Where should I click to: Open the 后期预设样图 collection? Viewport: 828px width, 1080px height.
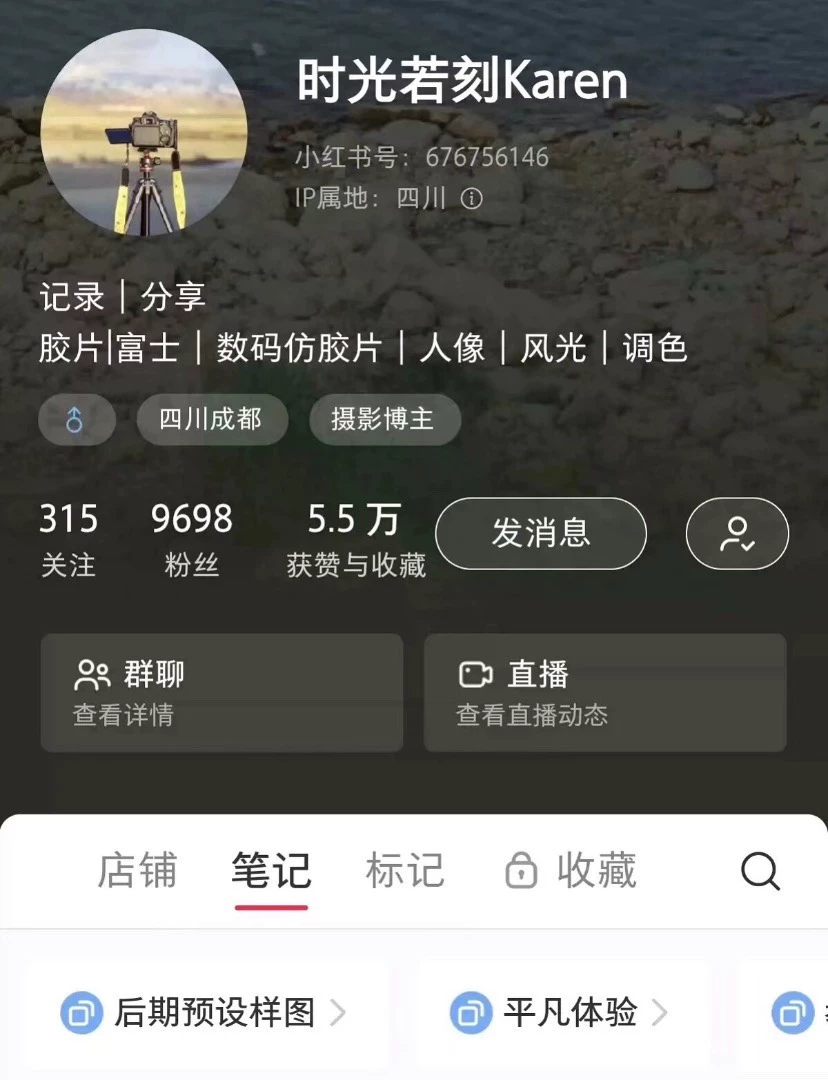point(204,1013)
